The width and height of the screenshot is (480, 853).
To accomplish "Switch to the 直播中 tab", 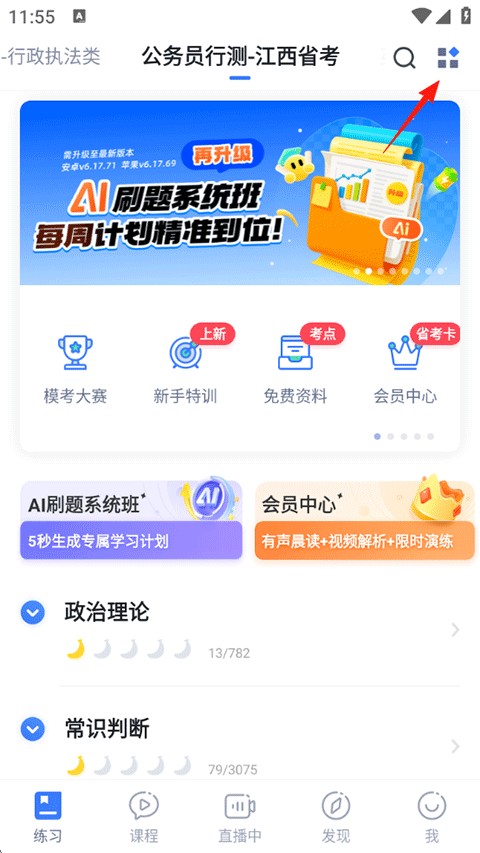I will coord(240,817).
